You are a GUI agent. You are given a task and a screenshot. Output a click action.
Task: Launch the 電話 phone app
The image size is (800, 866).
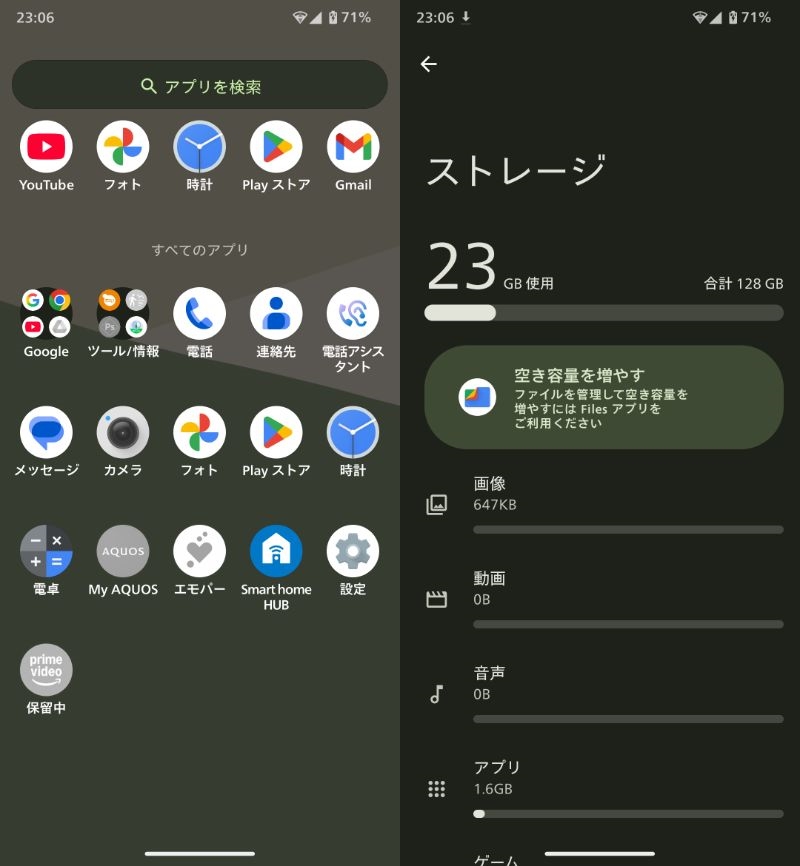pyautogui.click(x=199, y=314)
